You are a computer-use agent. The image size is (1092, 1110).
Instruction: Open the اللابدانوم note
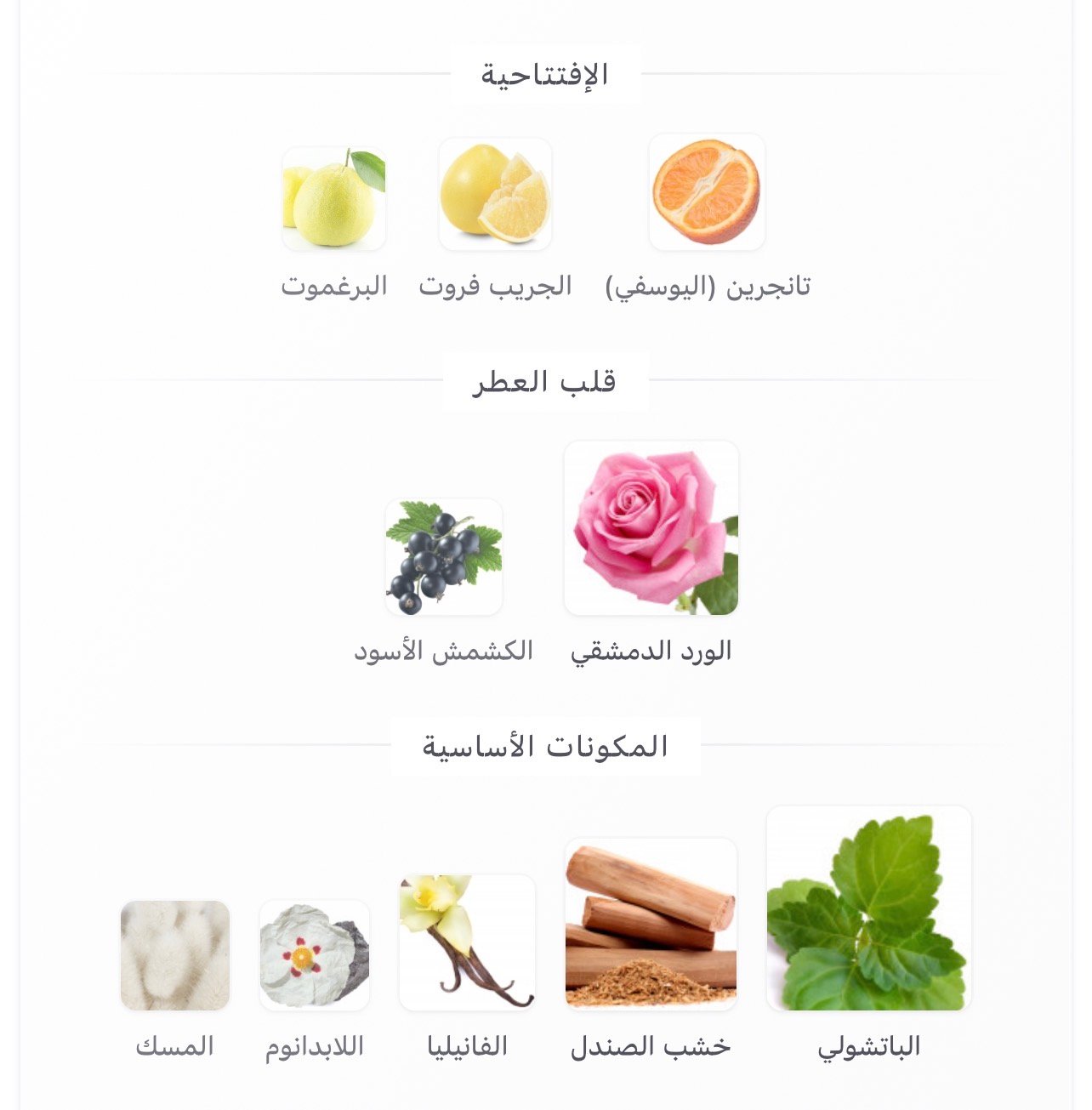(x=315, y=955)
